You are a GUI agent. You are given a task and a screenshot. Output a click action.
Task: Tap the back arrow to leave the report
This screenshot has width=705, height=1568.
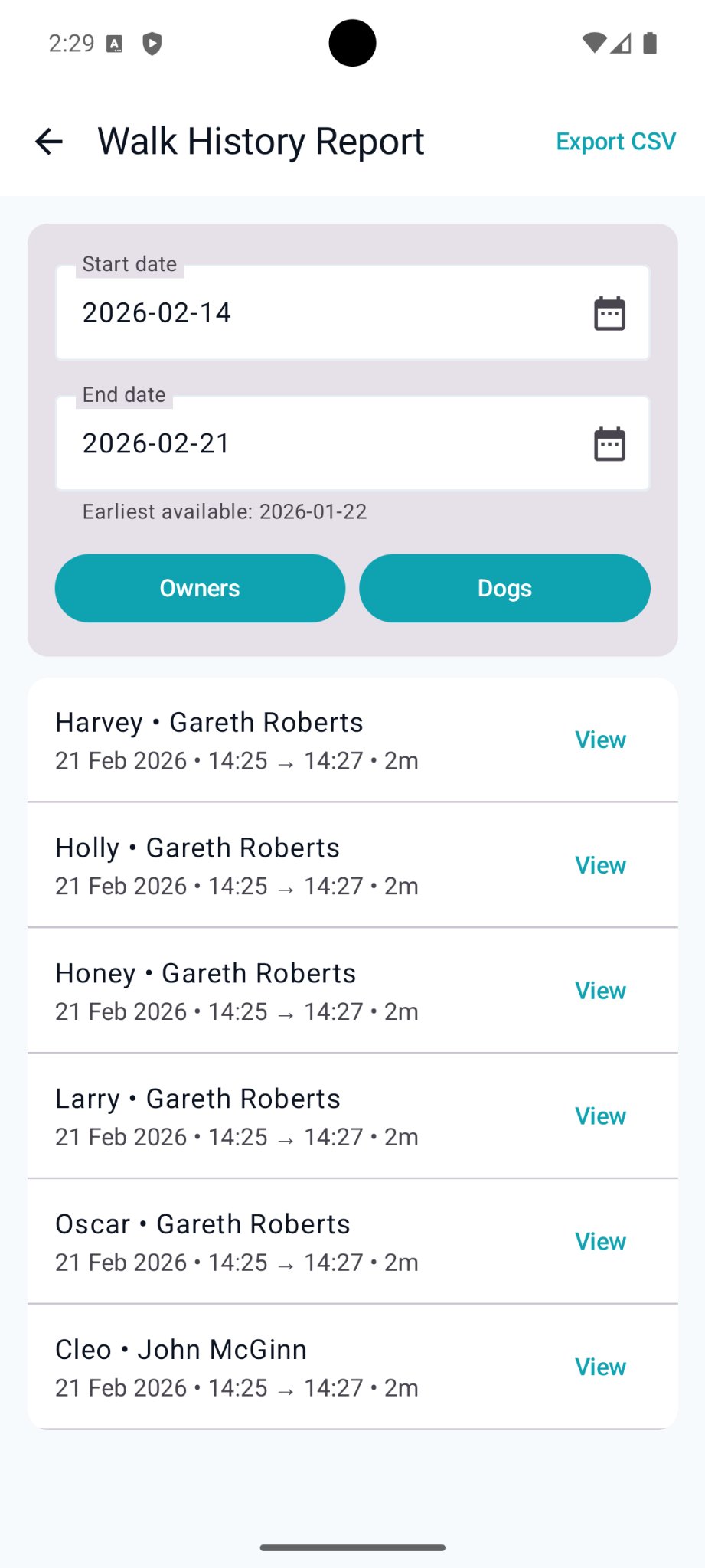pos(49,141)
